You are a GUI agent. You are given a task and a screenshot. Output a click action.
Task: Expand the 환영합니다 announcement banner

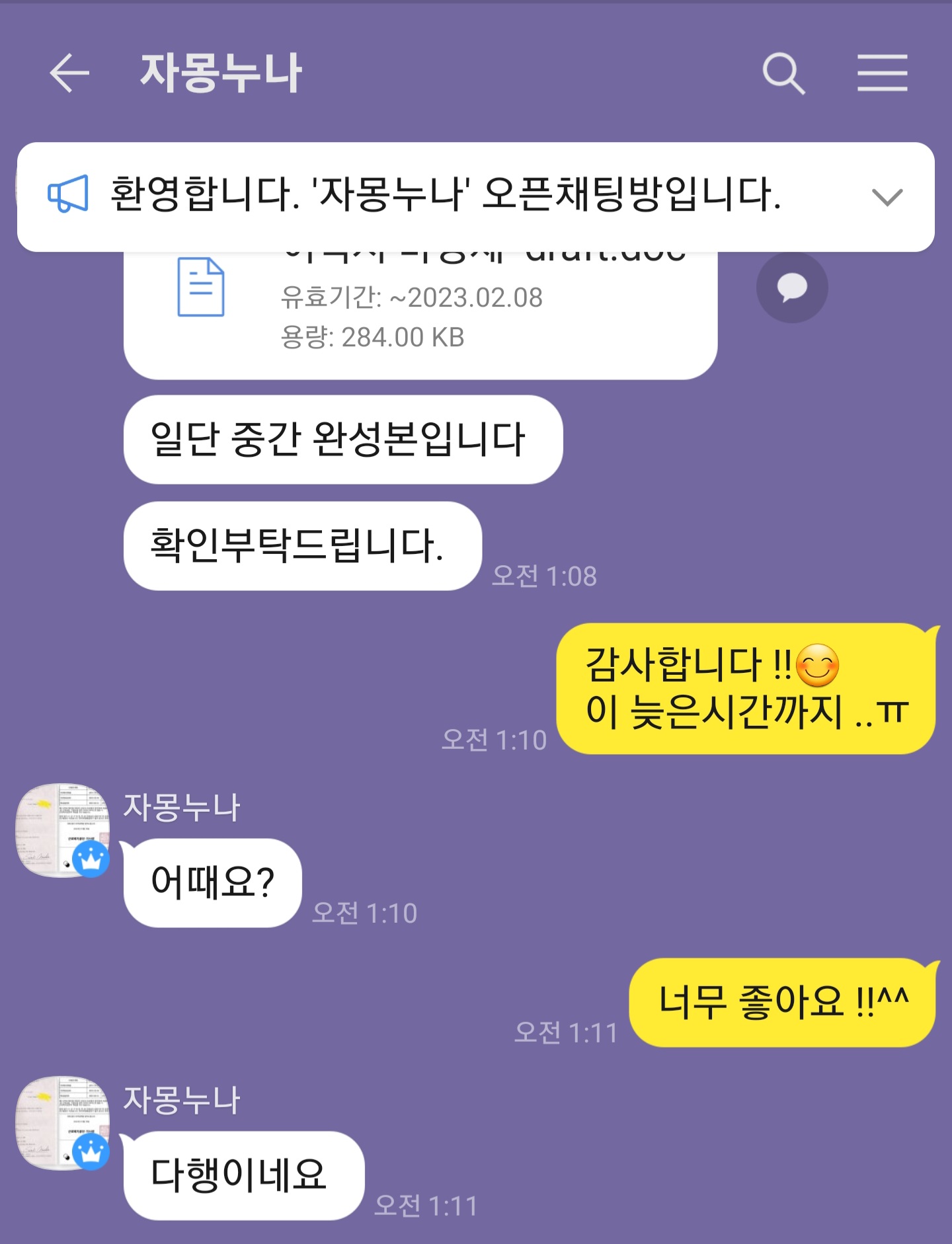[887, 197]
